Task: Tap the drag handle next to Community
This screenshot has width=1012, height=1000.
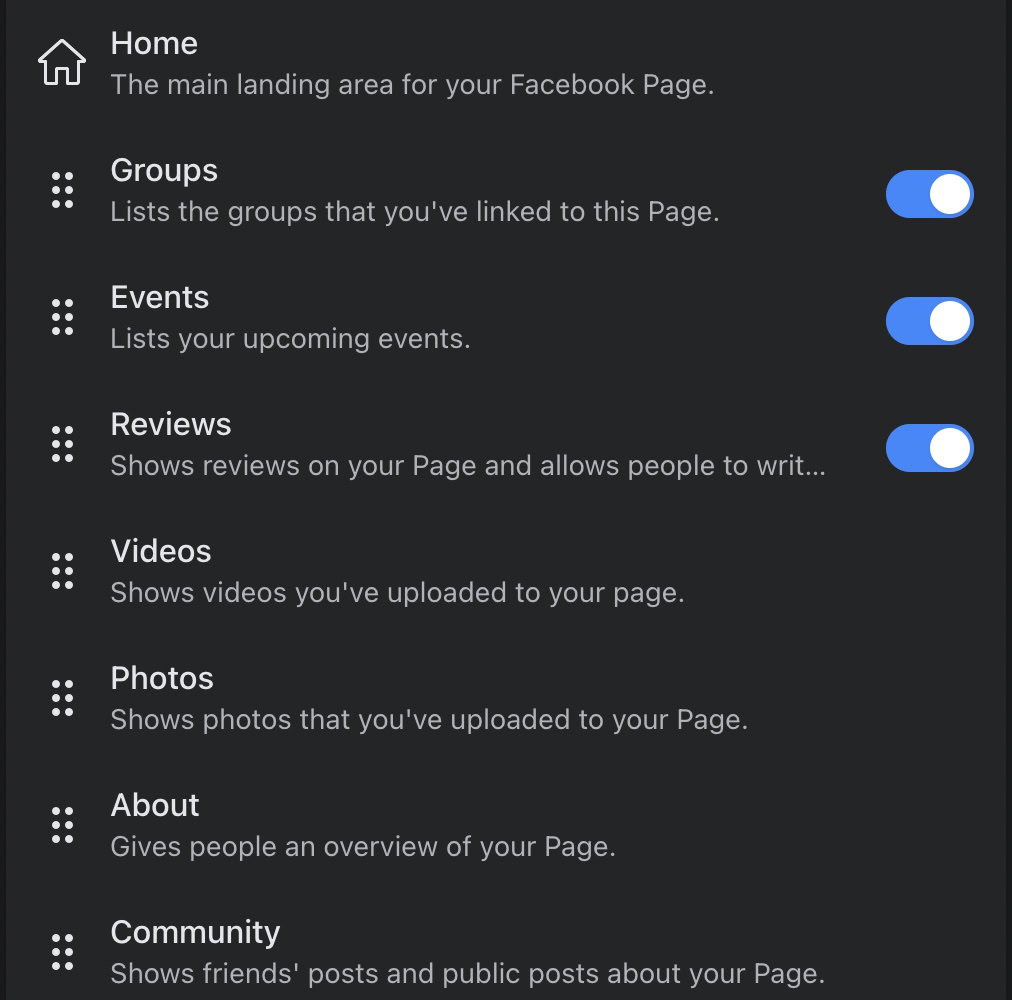Action: click(62, 952)
